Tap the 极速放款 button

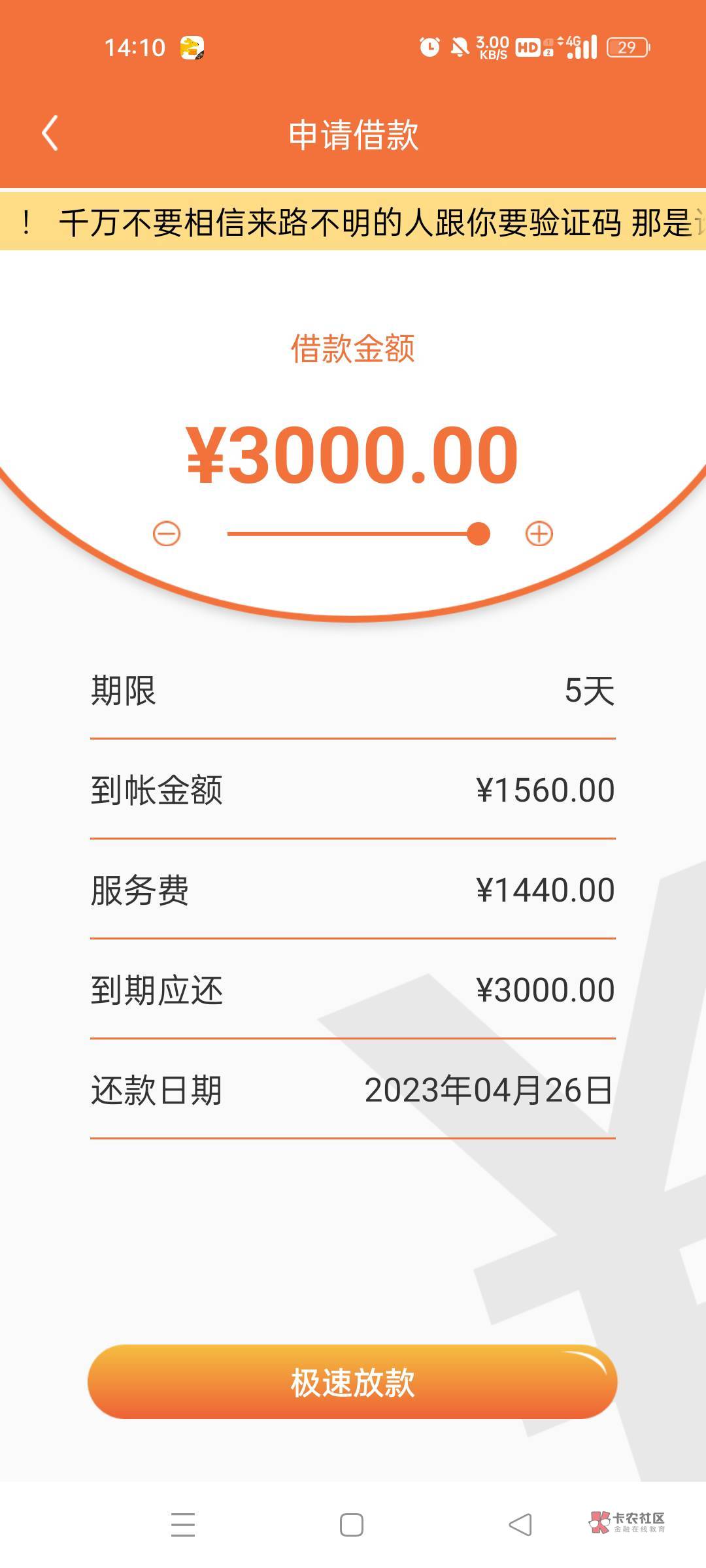click(352, 1382)
